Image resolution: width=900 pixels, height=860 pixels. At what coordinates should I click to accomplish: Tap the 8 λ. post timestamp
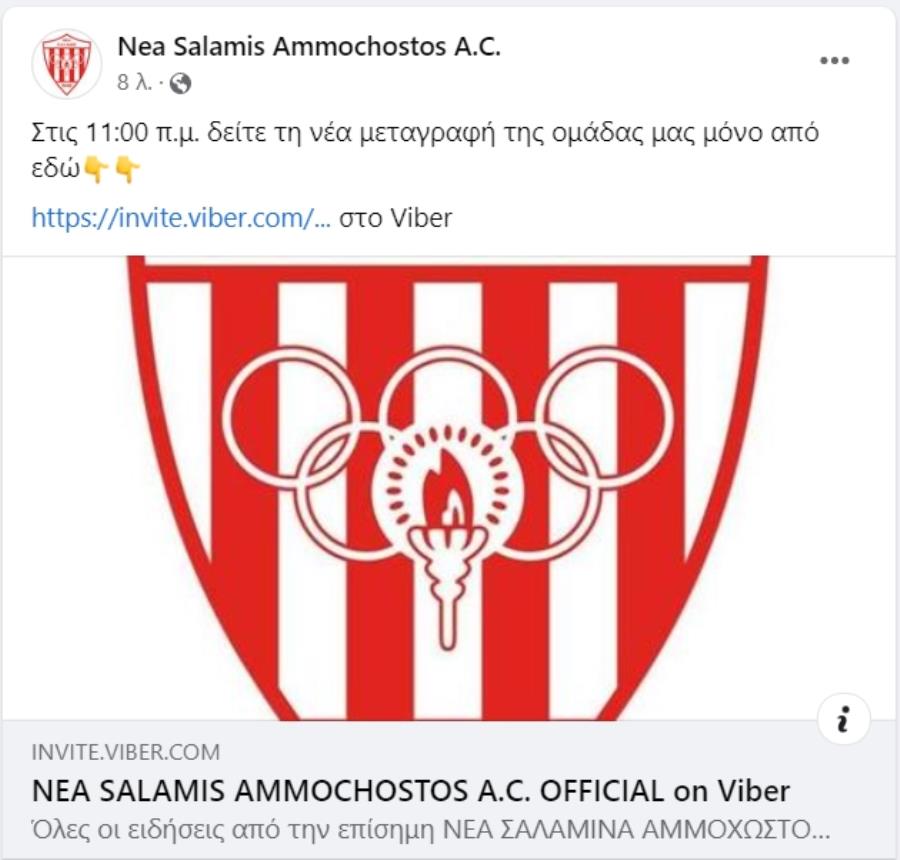(x=134, y=83)
